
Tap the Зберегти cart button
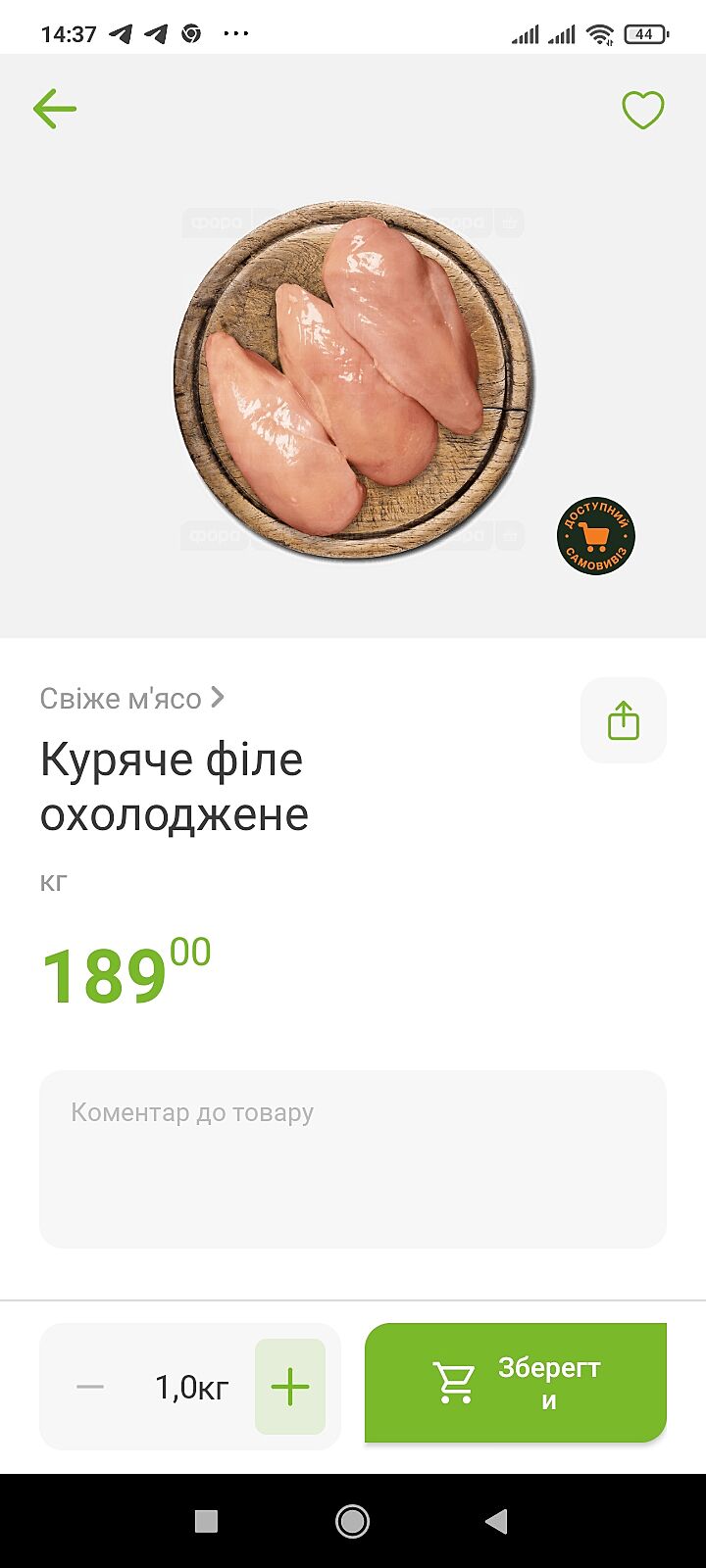516,1383
